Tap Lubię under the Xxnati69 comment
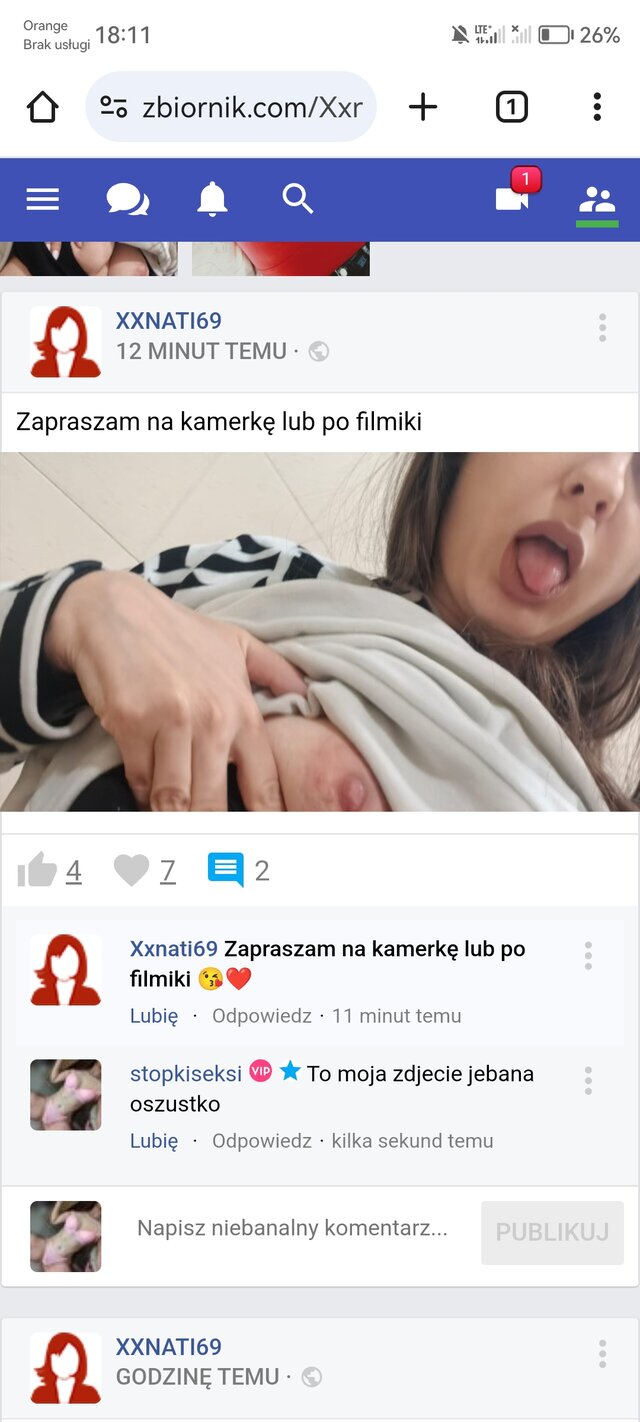 (154, 1016)
